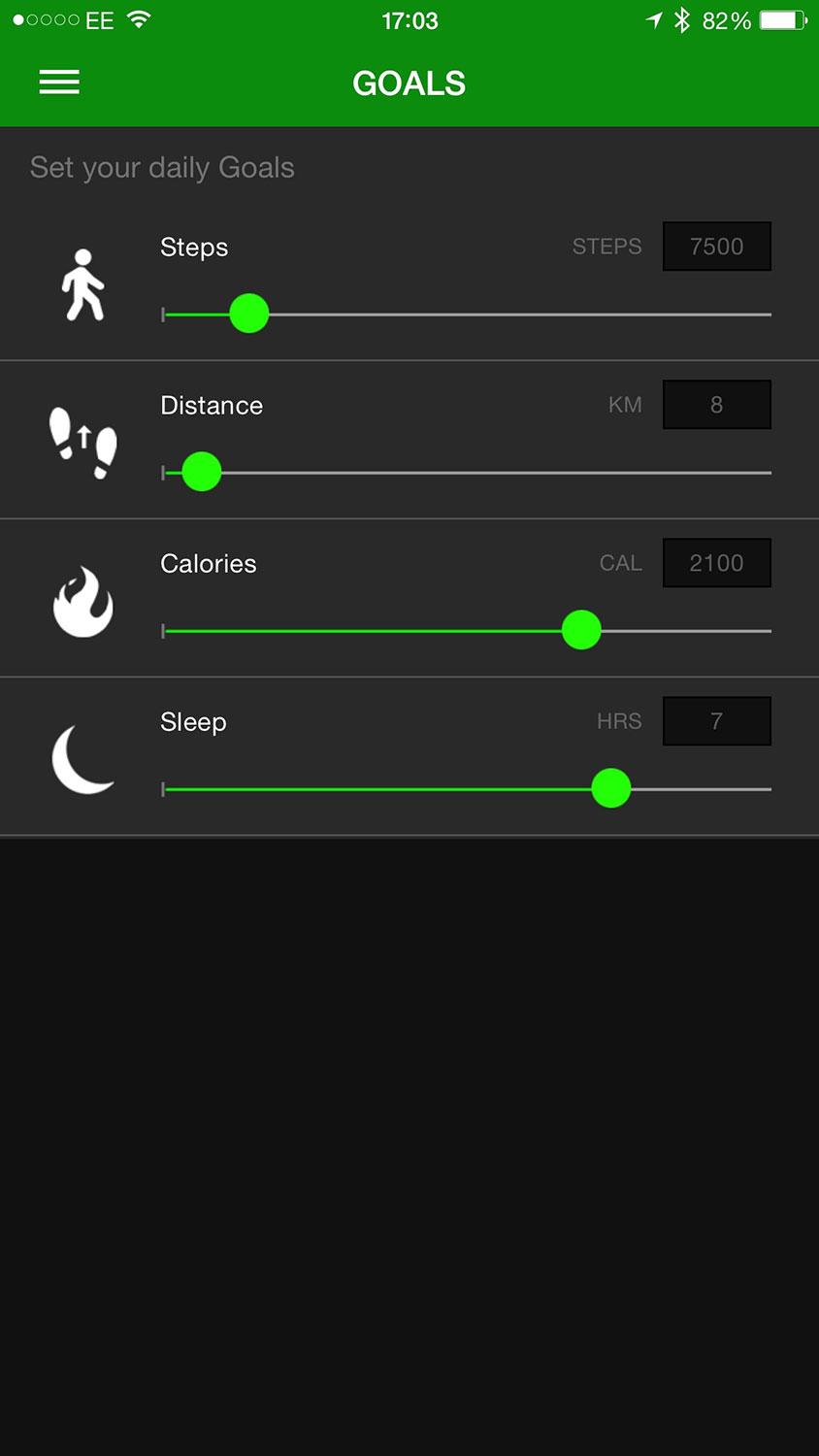Tap the Steps value field showing 7500

click(717, 247)
